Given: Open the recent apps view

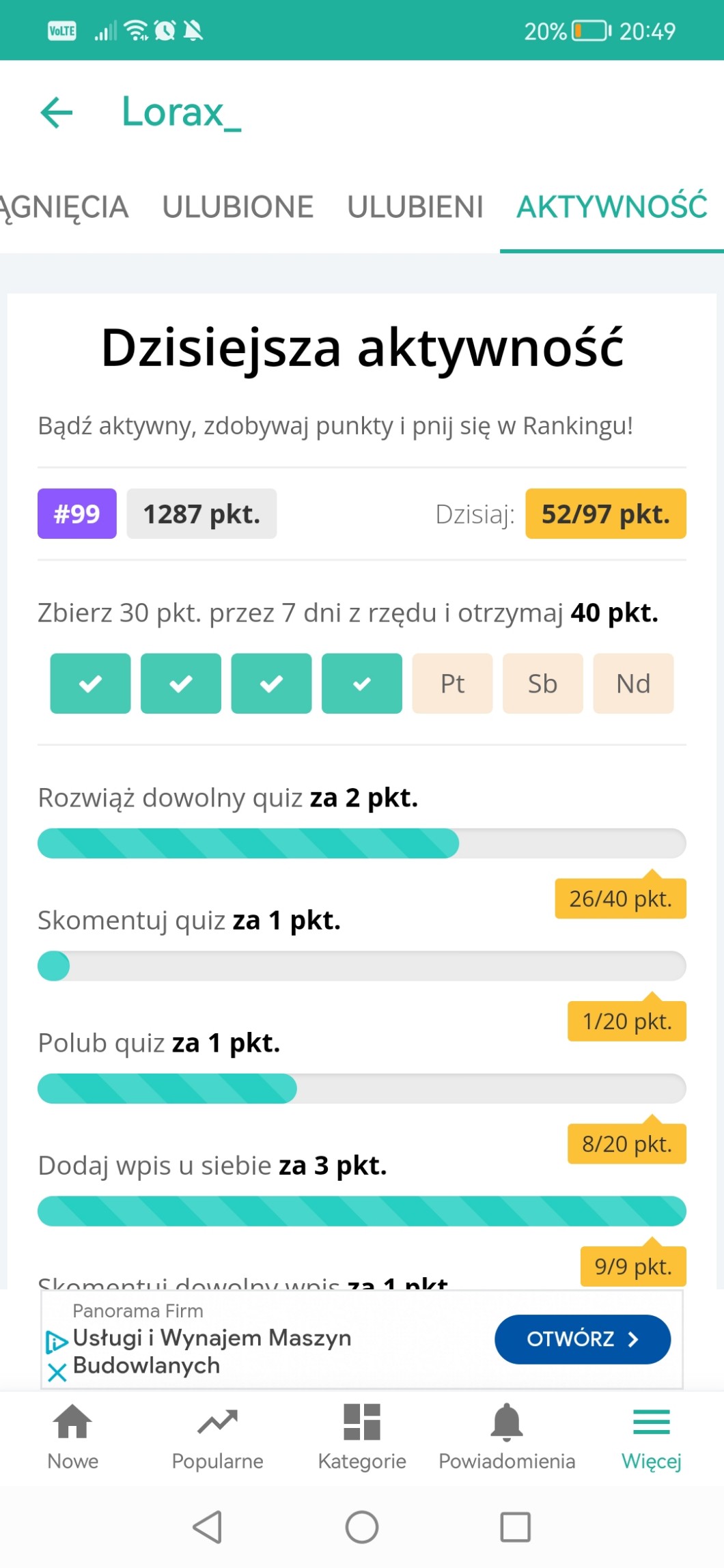Looking at the screenshot, I should pos(515,1527).
